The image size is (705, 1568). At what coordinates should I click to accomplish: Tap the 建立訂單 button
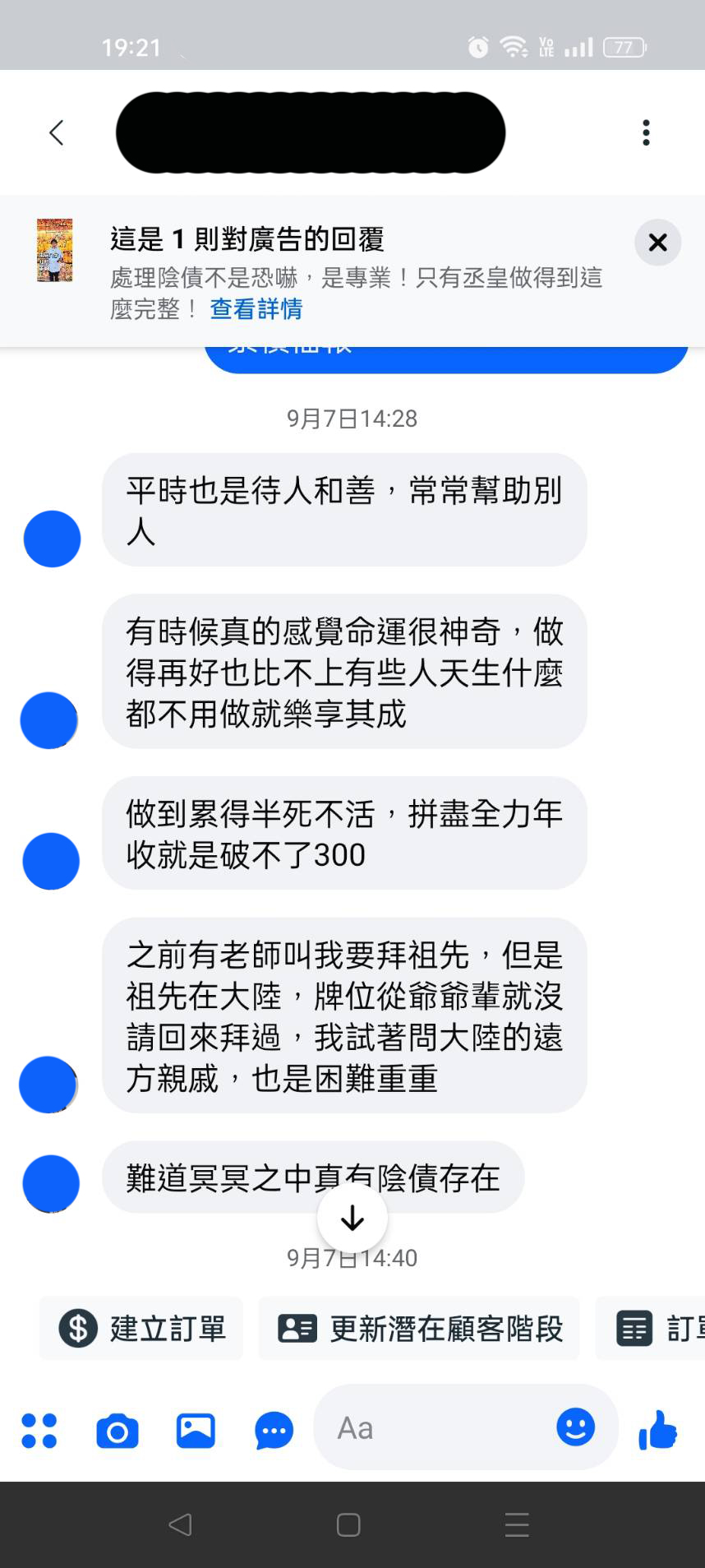pyautogui.click(x=141, y=1328)
